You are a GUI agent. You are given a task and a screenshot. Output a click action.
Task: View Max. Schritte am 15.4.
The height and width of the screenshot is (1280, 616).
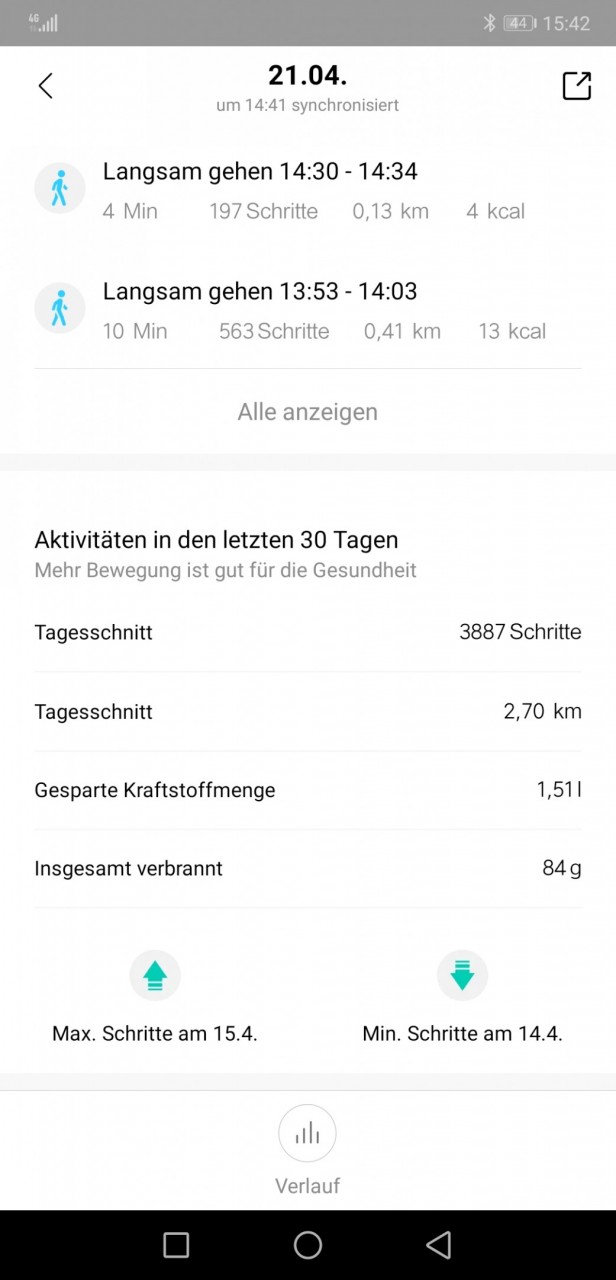(155, 995)
